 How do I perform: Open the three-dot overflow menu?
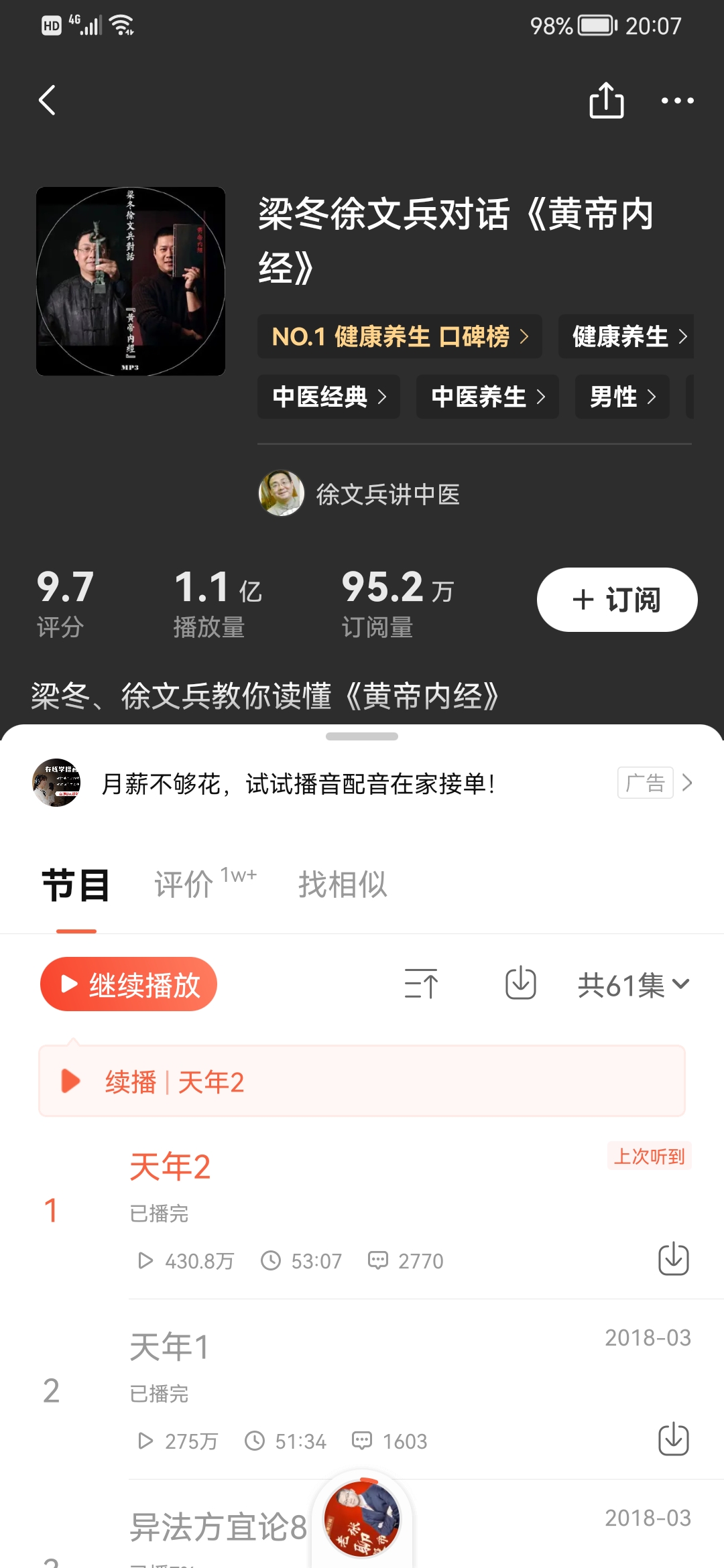click(x=677, y=101)
